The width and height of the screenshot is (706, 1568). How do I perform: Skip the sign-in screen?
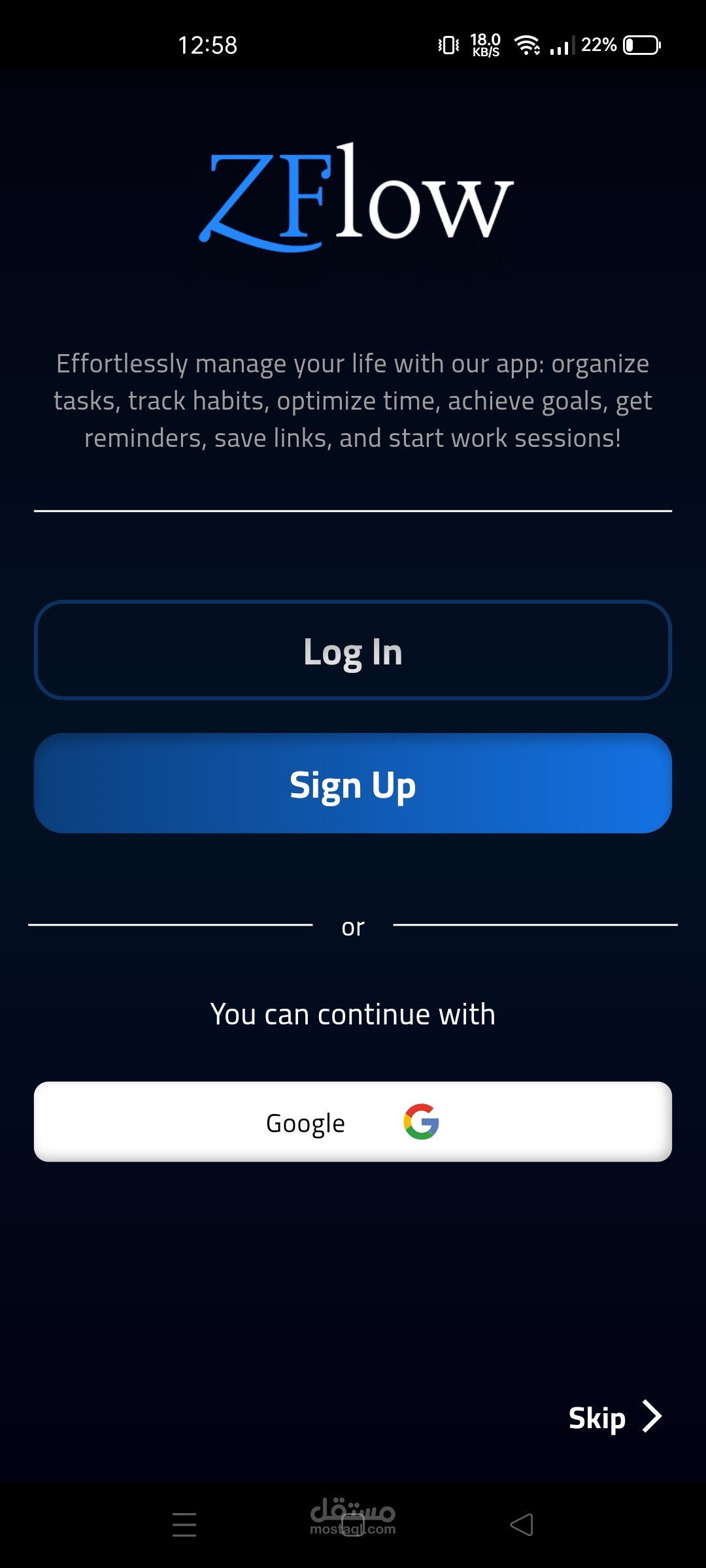tap(615, 1417)
